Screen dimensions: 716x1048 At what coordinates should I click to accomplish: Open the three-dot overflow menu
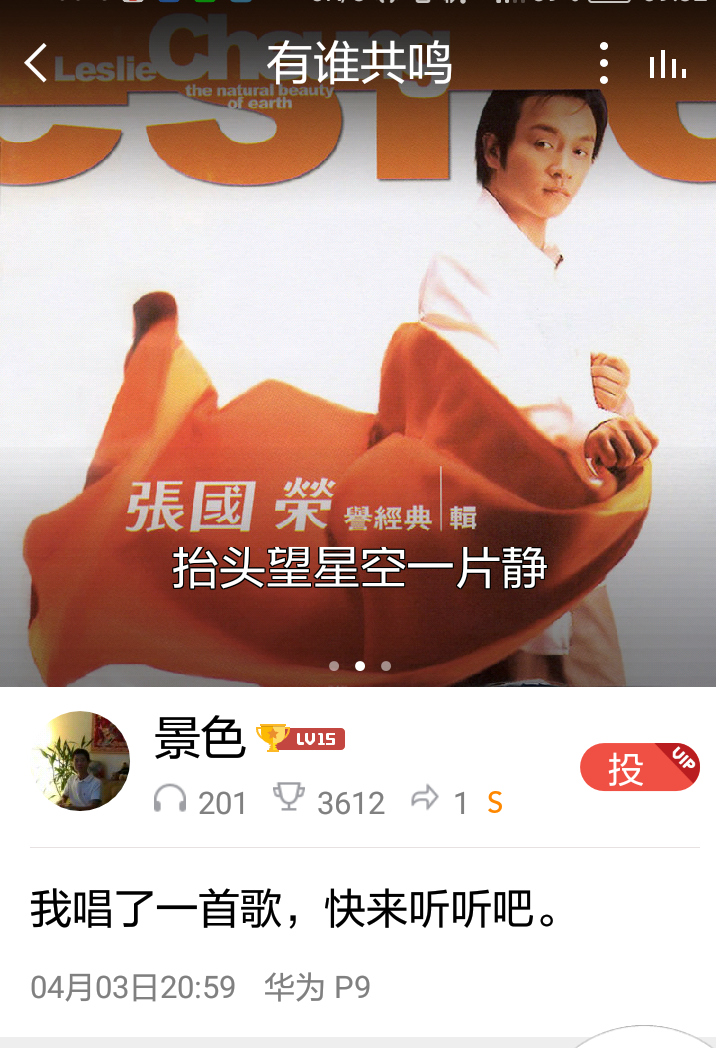[x=603, y=64]
